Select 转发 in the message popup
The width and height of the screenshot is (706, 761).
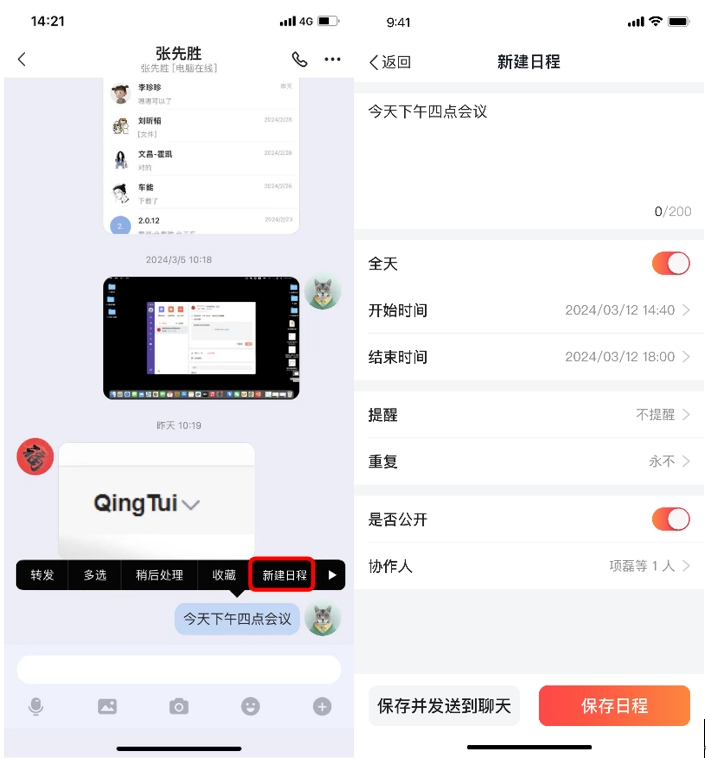coord(42,575)
